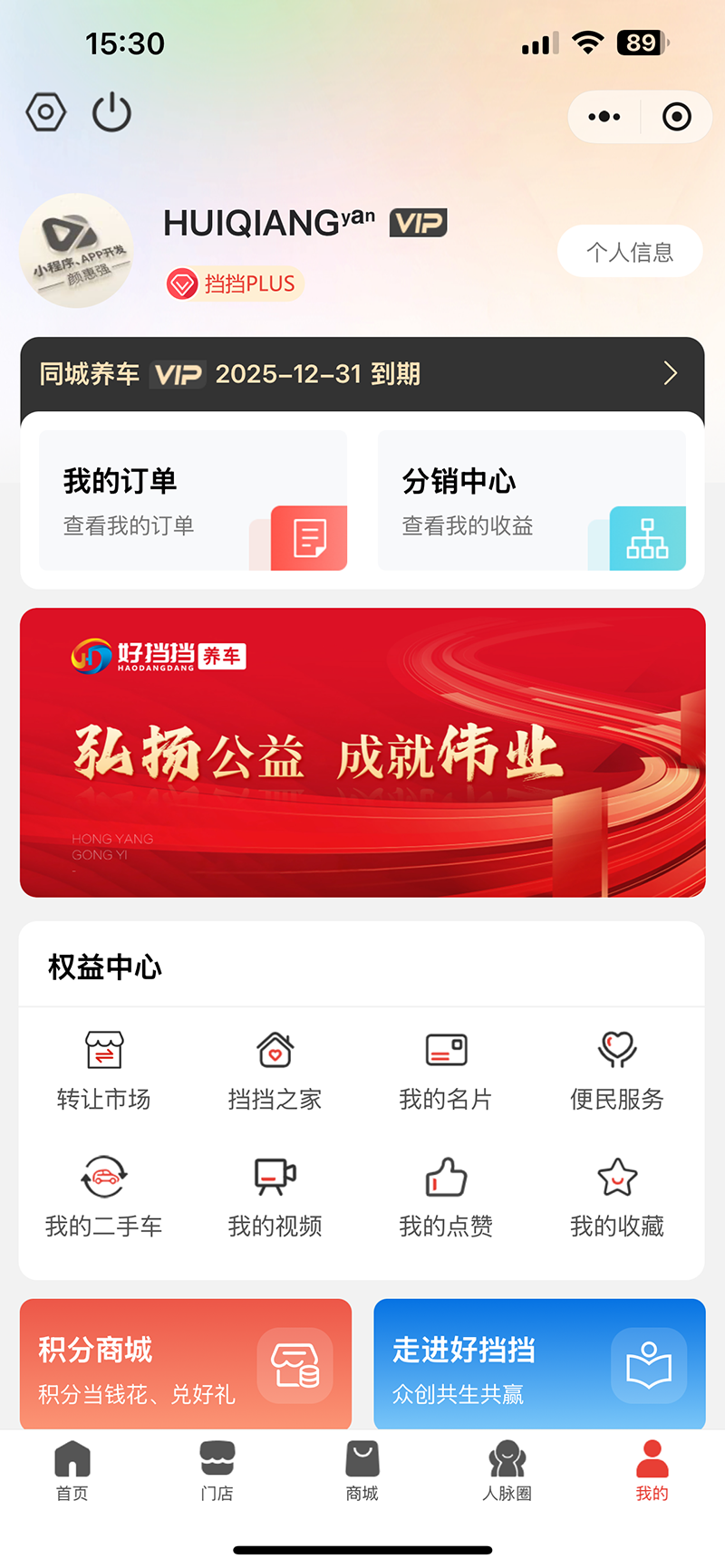
Task: Tap the 个人信息 button
Action: click(630, 251)
